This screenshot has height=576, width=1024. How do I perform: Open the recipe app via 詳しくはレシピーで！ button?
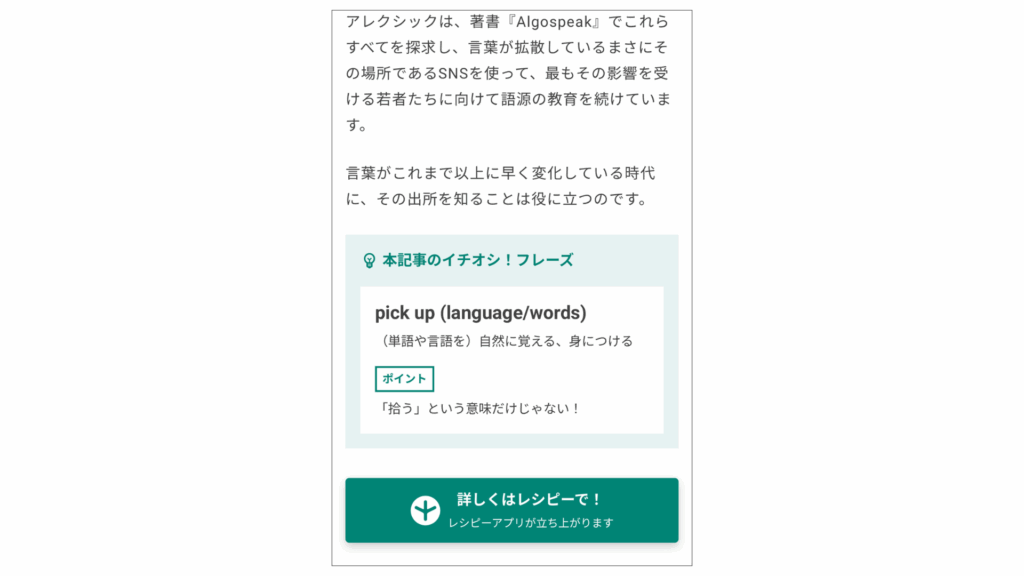click(x=511, y=510)
